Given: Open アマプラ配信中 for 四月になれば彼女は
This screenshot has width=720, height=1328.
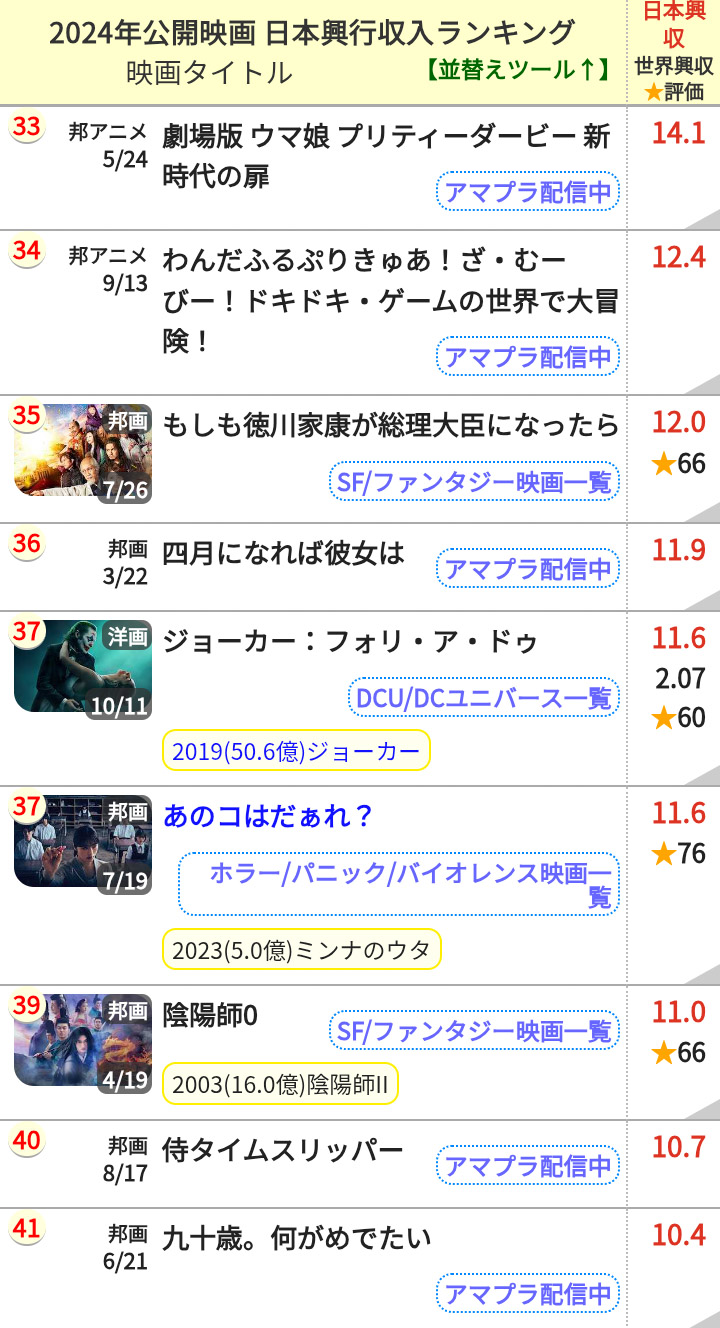Looking at the screenshot, I should 527,569.
